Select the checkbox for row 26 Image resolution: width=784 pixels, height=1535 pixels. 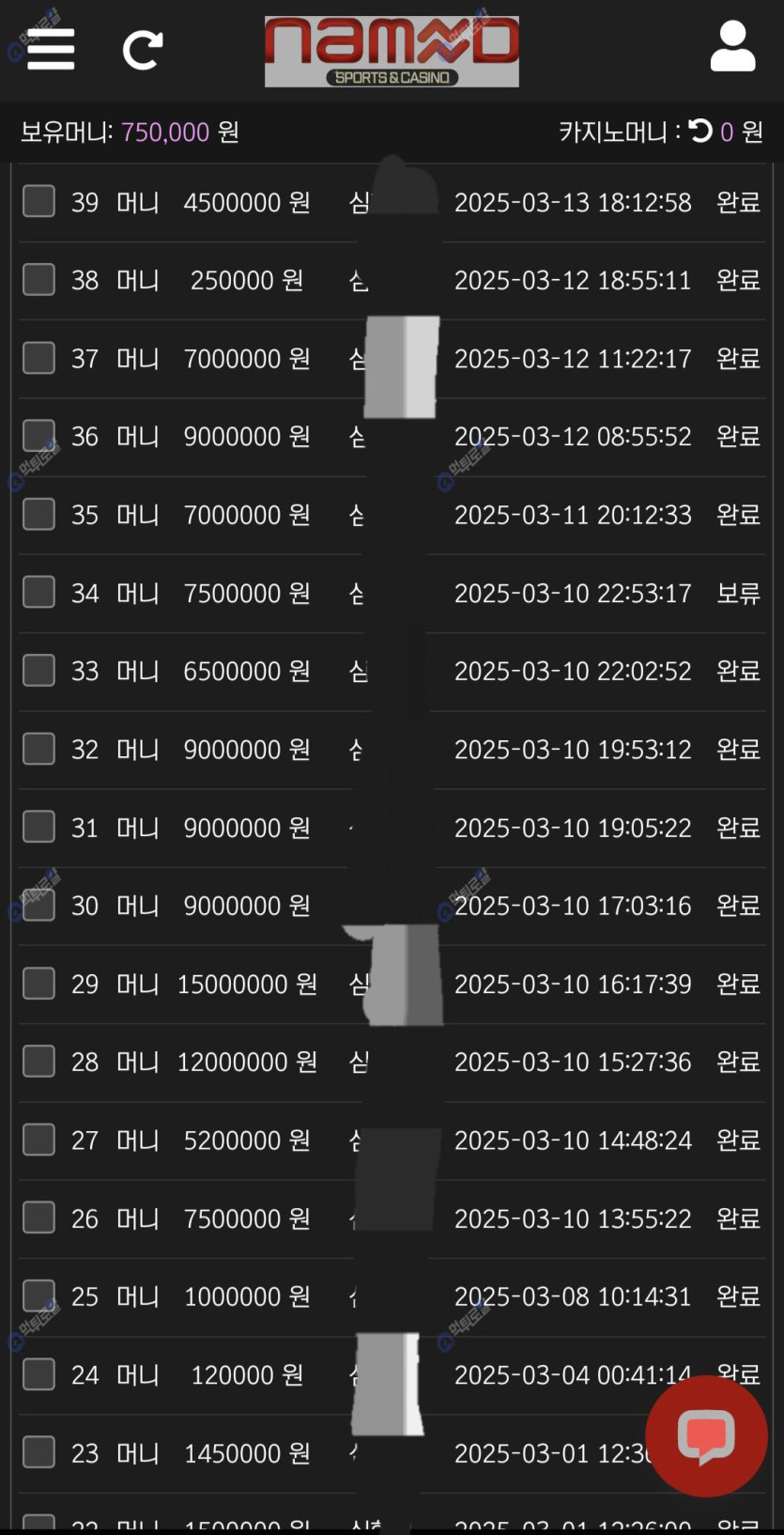38,1217
